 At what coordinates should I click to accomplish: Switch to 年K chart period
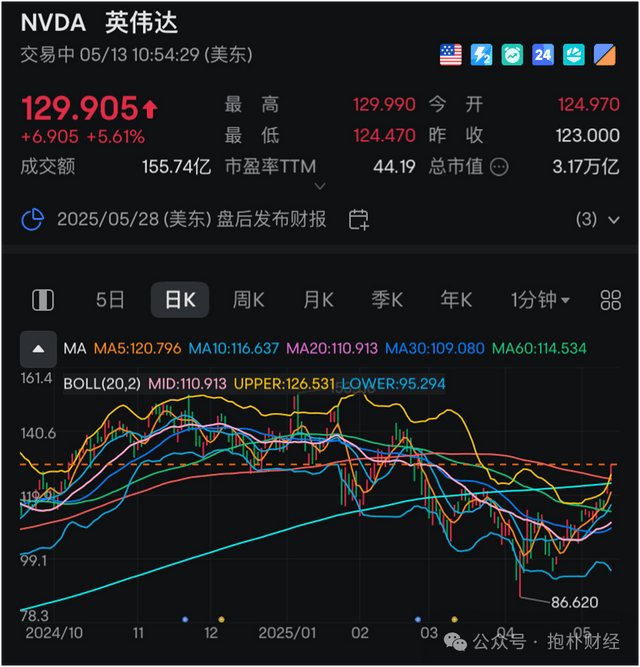tap(456, 299)
